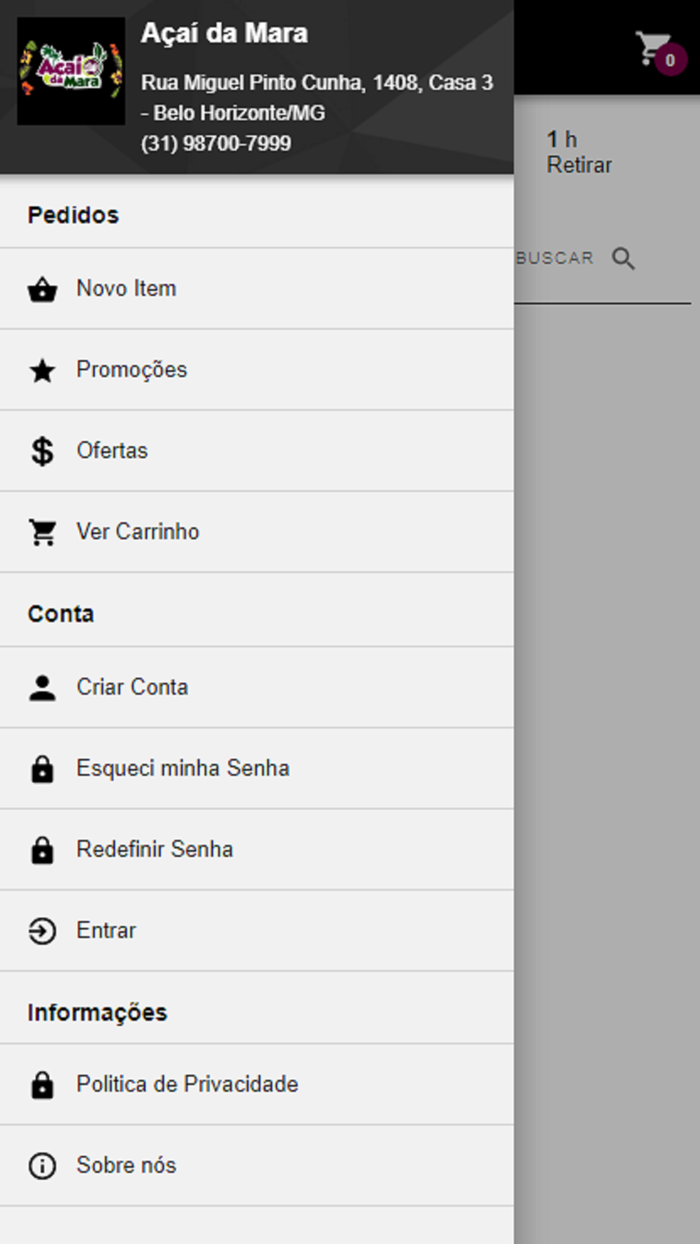
Task: Select Ver Carrinho
Action: point(137,532)
